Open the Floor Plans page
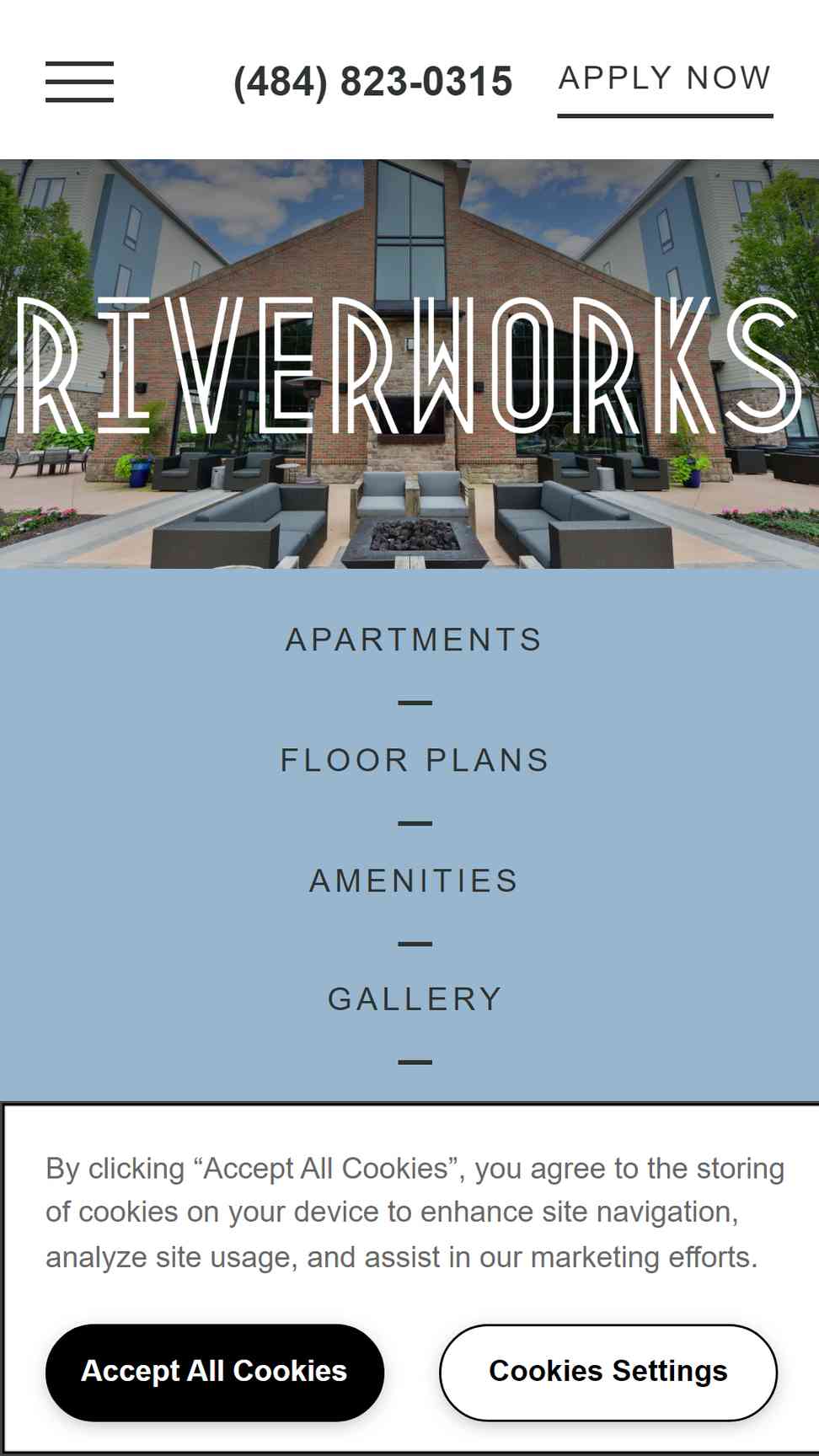819x1456 pixels. pyautogui.click(x=415, y=760)
